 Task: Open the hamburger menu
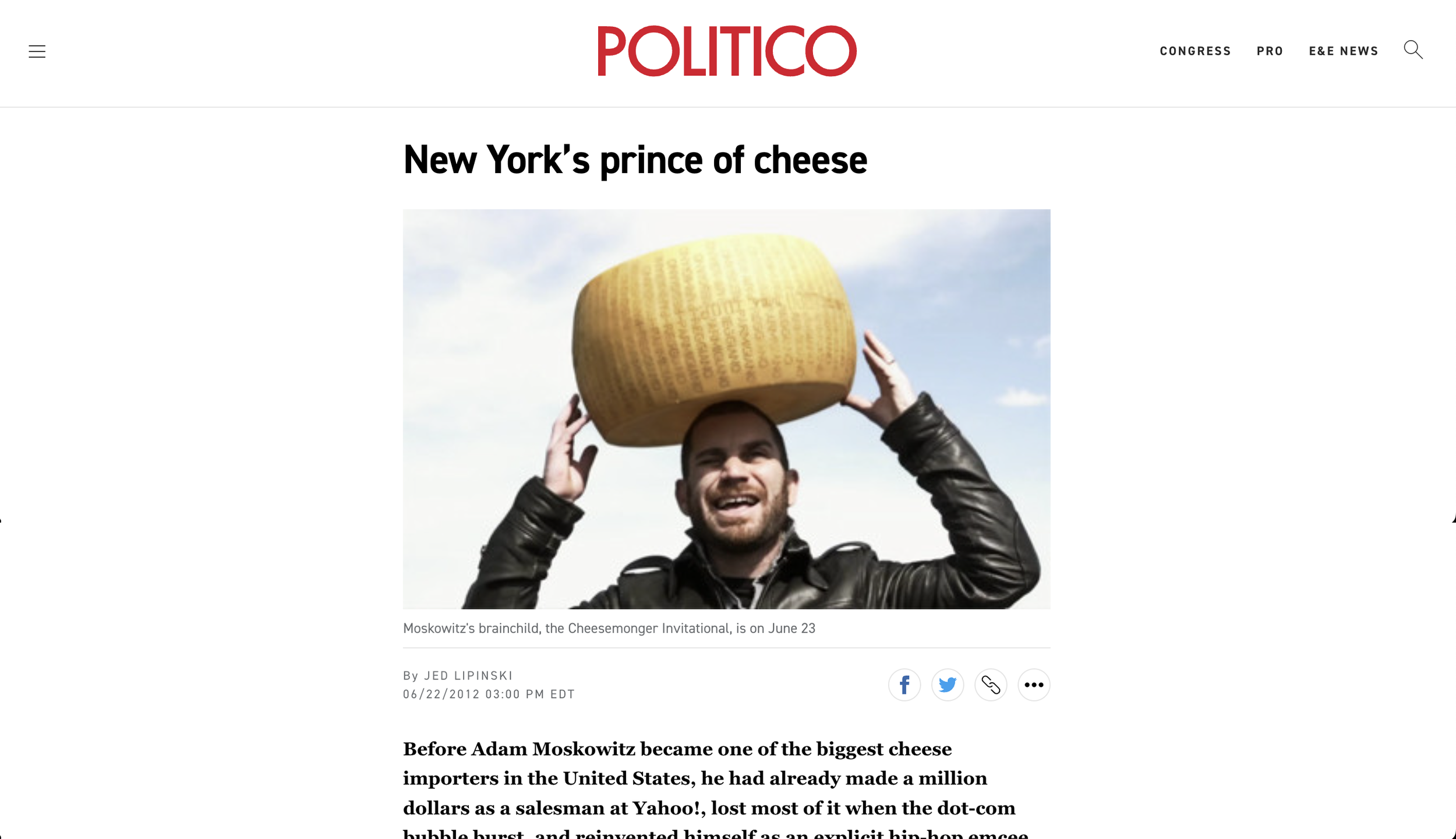(x=37, y=51)
